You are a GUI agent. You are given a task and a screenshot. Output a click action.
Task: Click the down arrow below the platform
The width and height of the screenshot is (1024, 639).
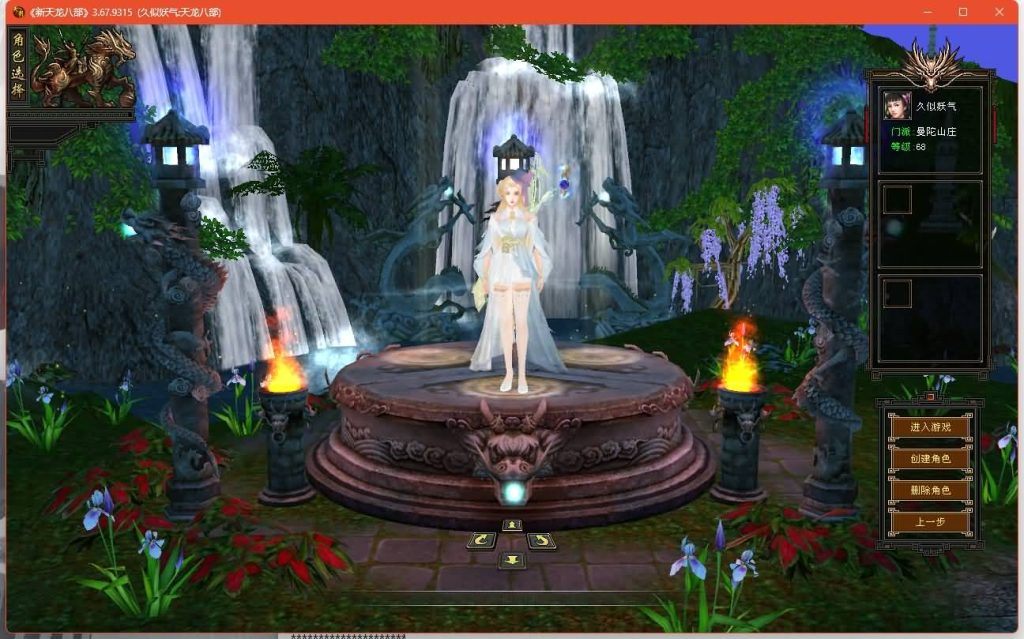512,561
